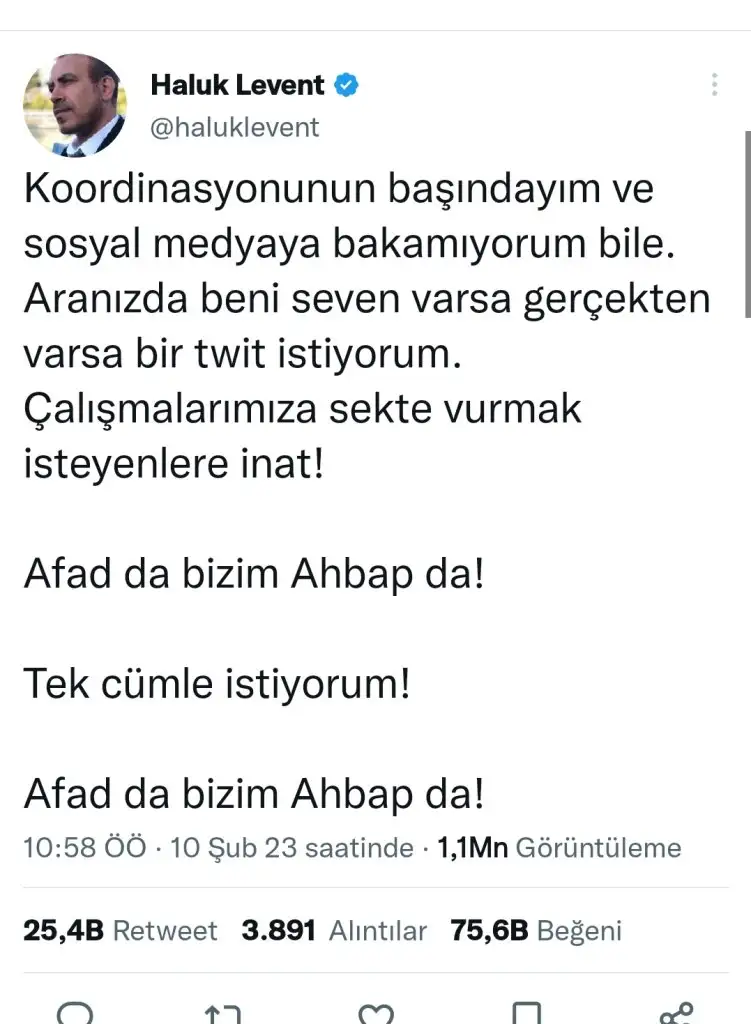Open the 3.891 Alıntılar quotes list
The height and width of the screenshot is (1024, 751).
coord(334,931)
